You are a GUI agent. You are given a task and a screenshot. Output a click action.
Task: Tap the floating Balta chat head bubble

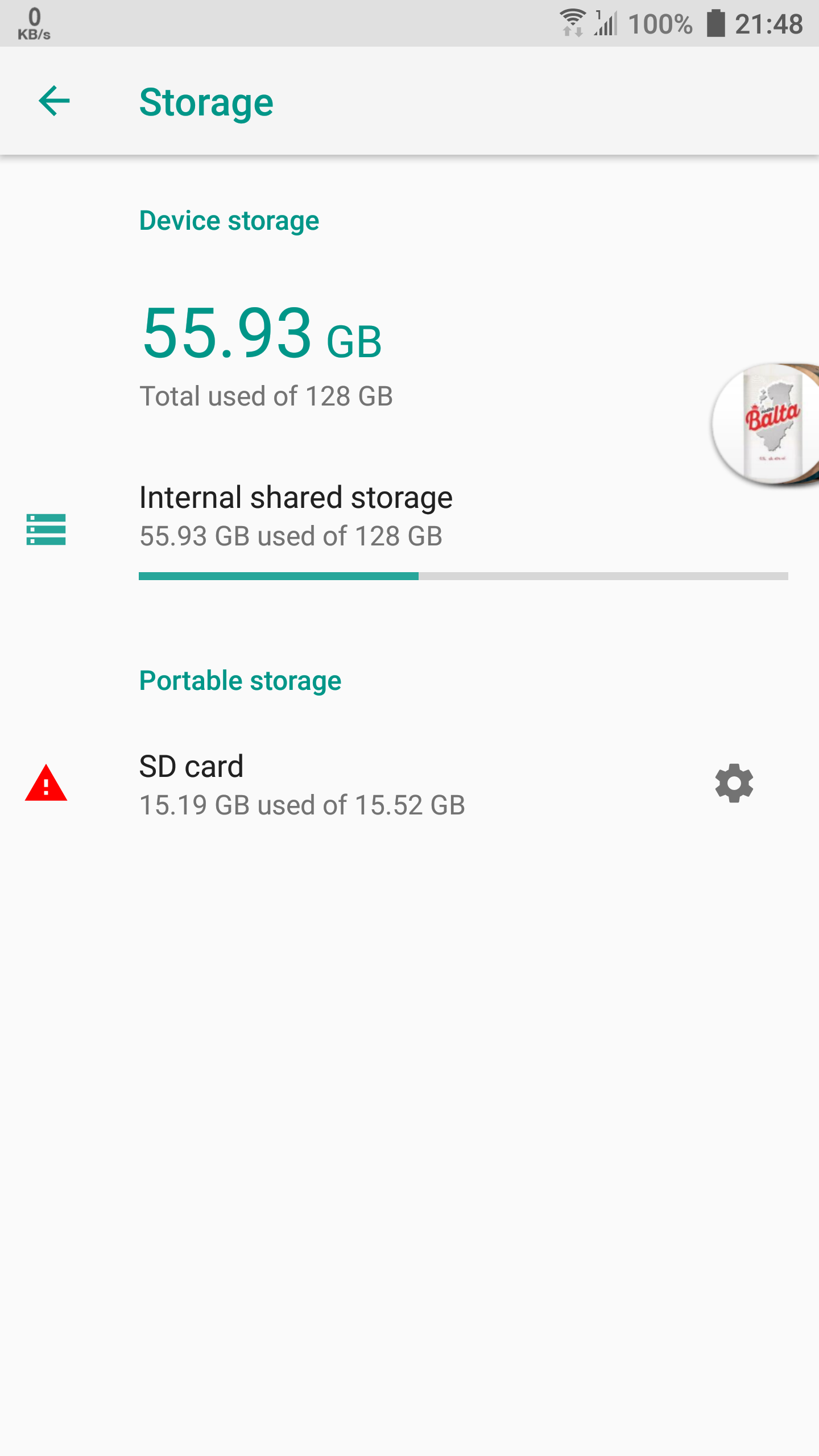pyautogui.click(x=766, y=424)
